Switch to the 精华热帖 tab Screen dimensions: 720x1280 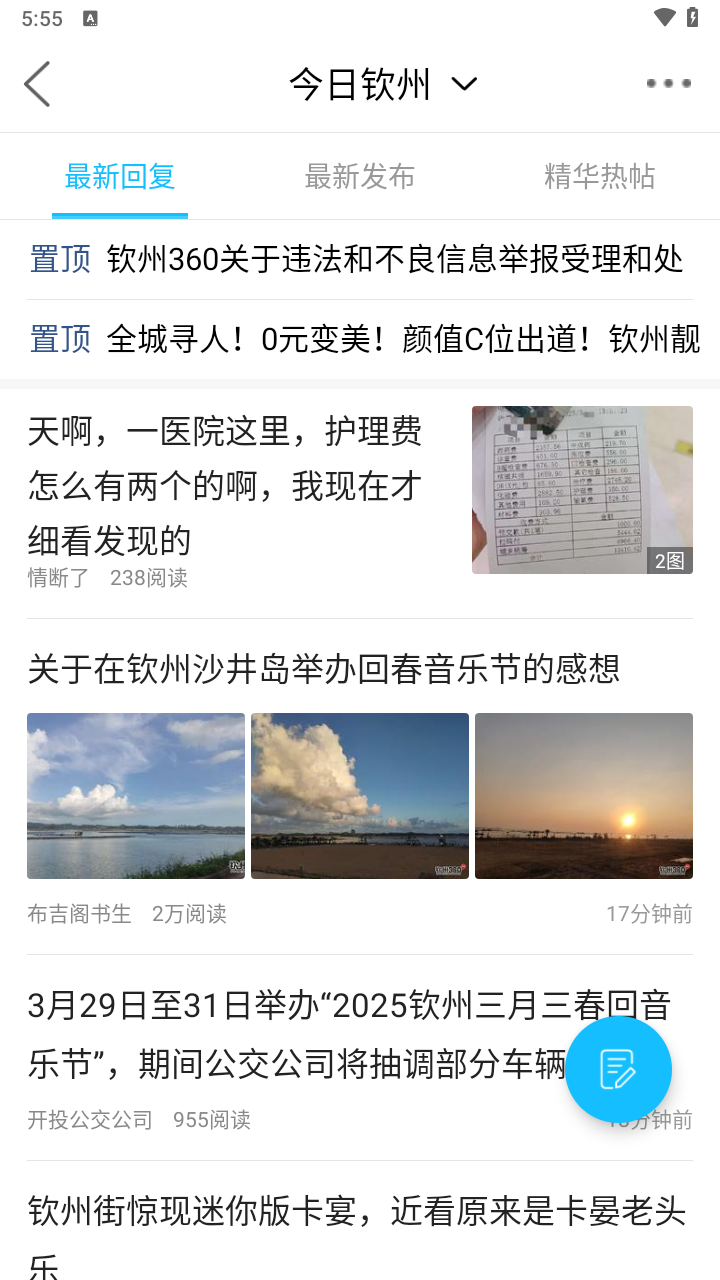click(x=599, y=177)
